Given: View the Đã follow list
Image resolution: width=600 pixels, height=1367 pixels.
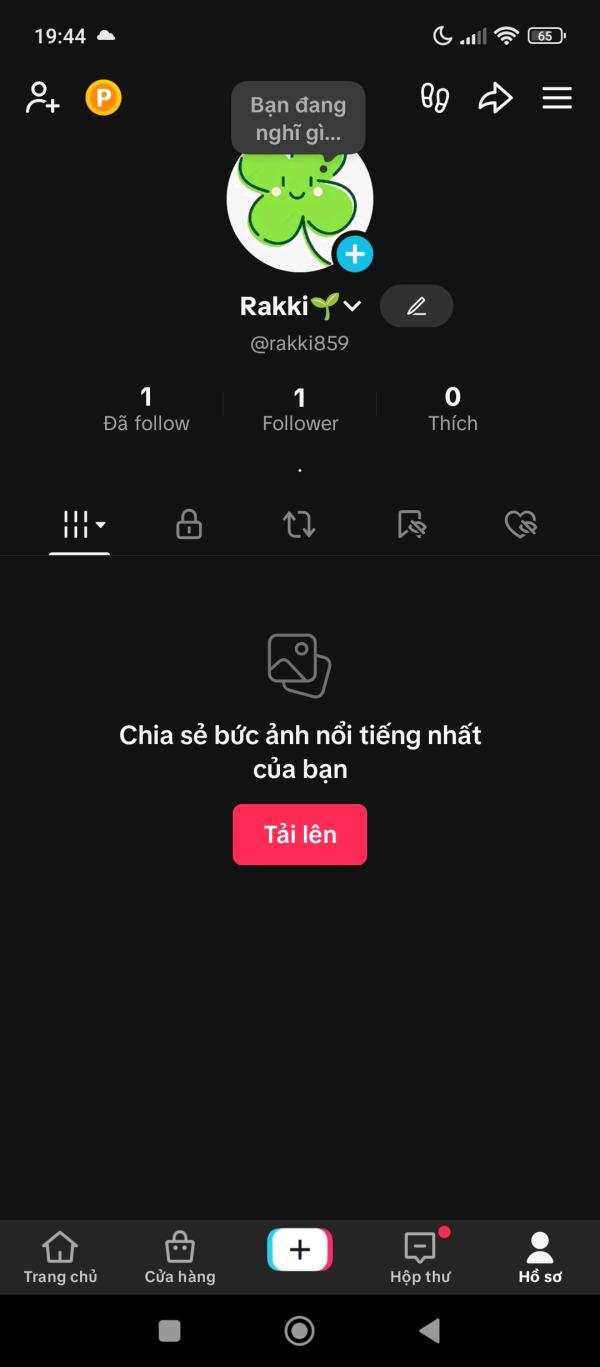Looking at the screenshot, I should point(146,410).
